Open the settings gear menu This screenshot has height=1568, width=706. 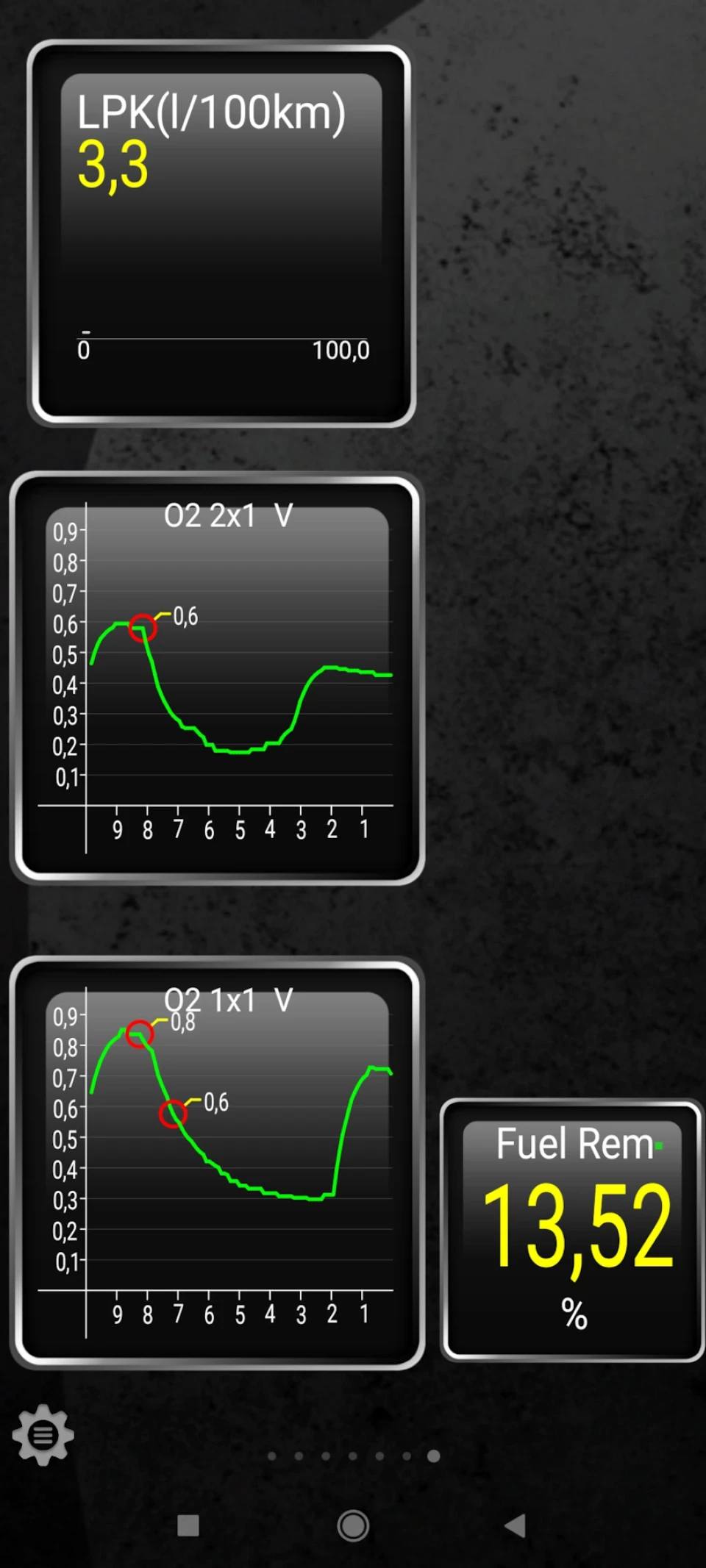coord(43,1434)
